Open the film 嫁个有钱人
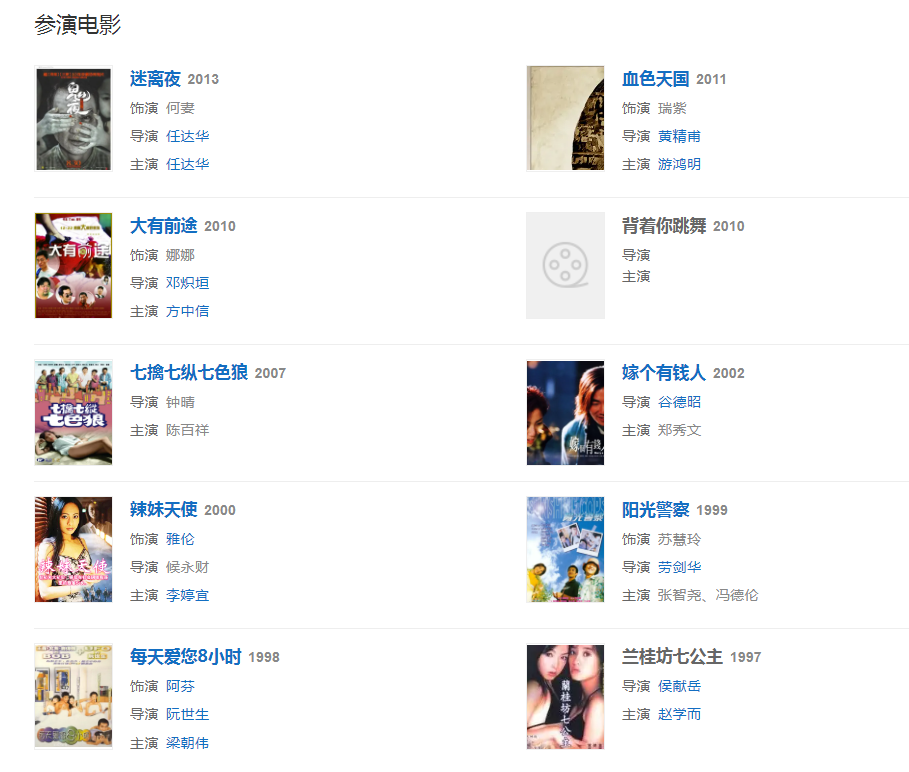This screenshot has width=909, height=772. coord(663,373)
